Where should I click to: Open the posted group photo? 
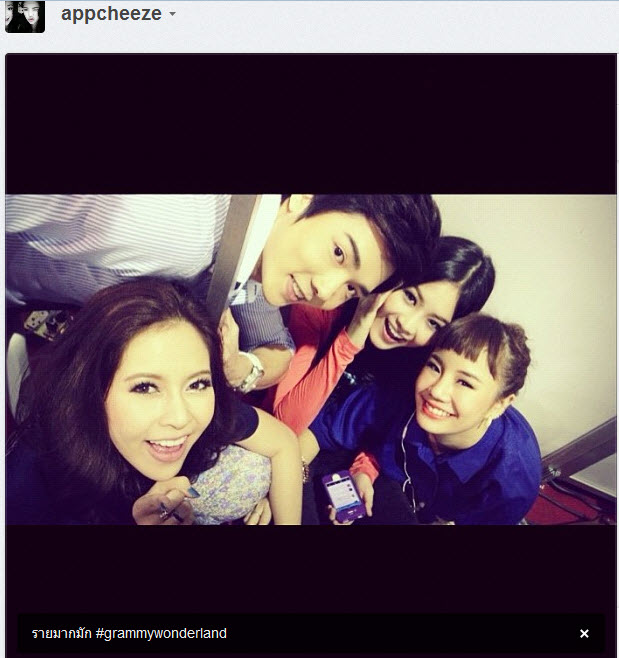coord(310,359)
